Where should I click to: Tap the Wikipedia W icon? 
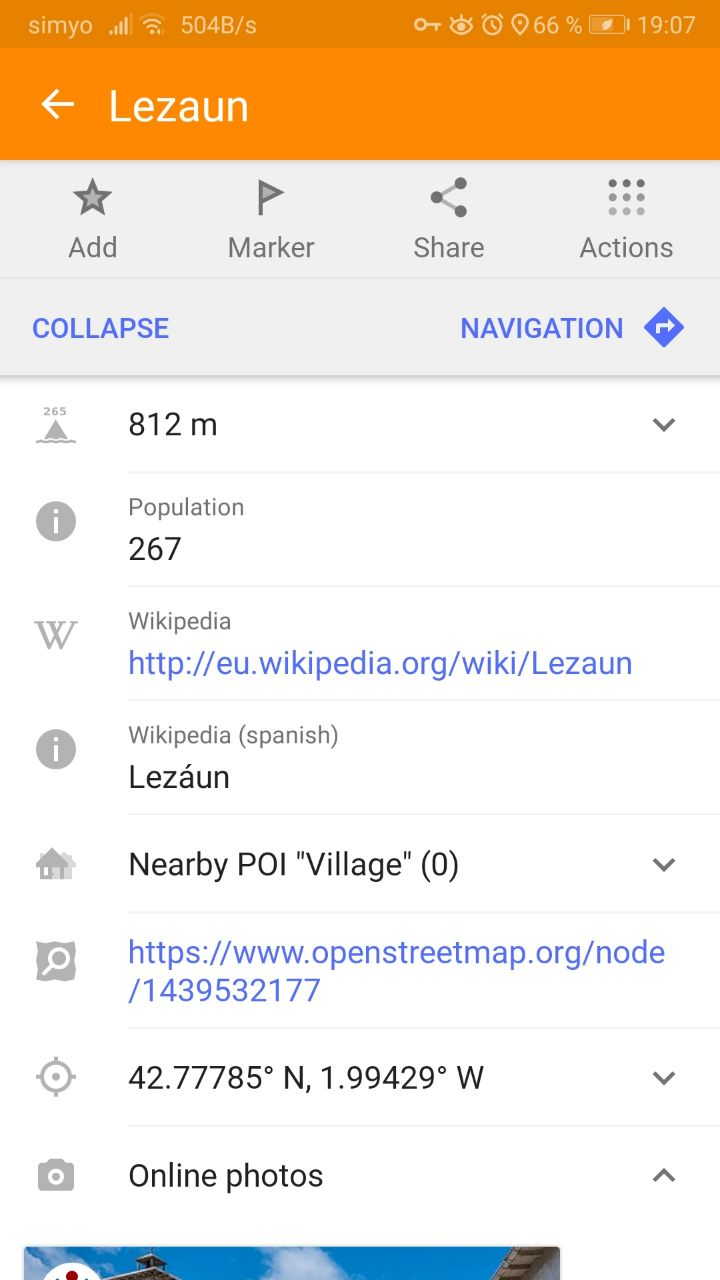click(x=55, y=634)
